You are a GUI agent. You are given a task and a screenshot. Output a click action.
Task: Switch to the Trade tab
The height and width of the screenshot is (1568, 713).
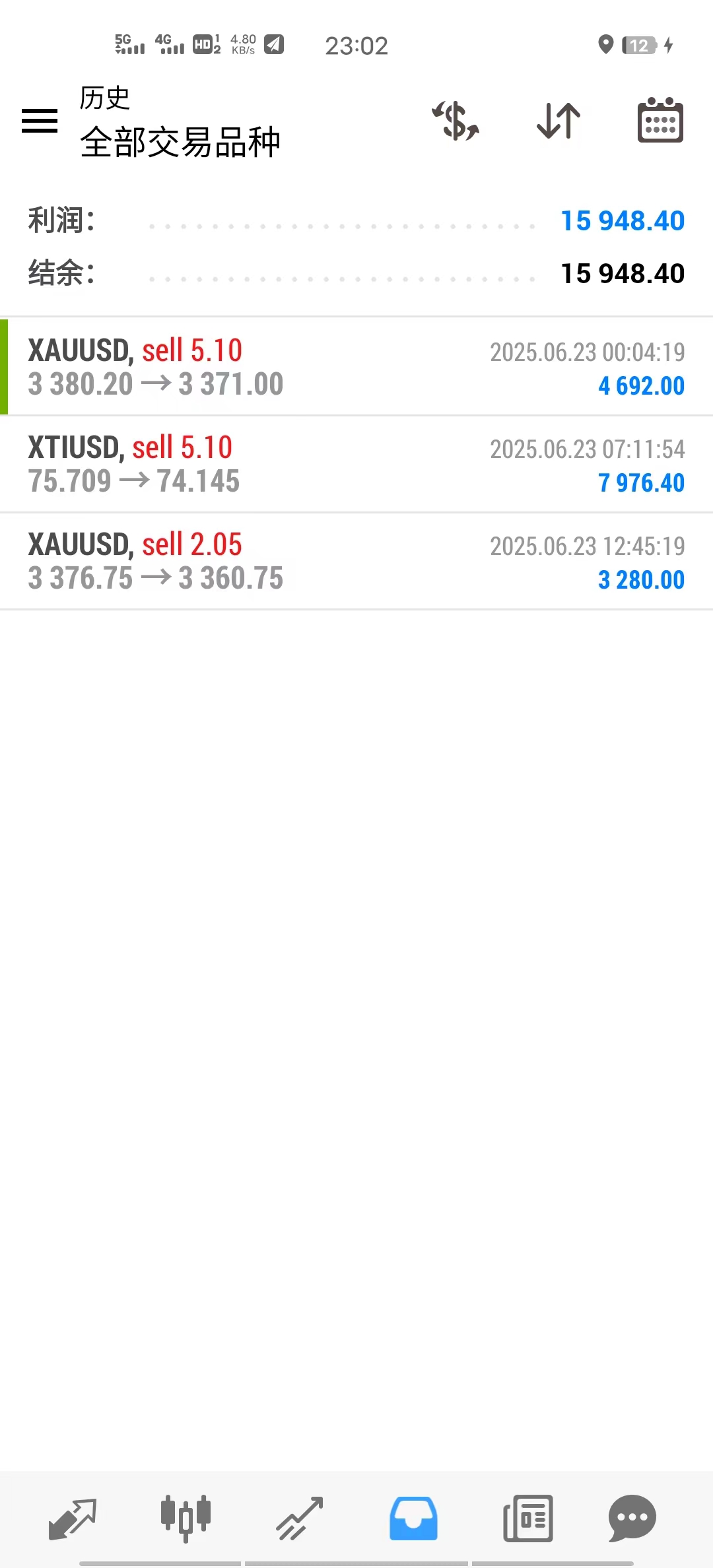(300, 1519)
